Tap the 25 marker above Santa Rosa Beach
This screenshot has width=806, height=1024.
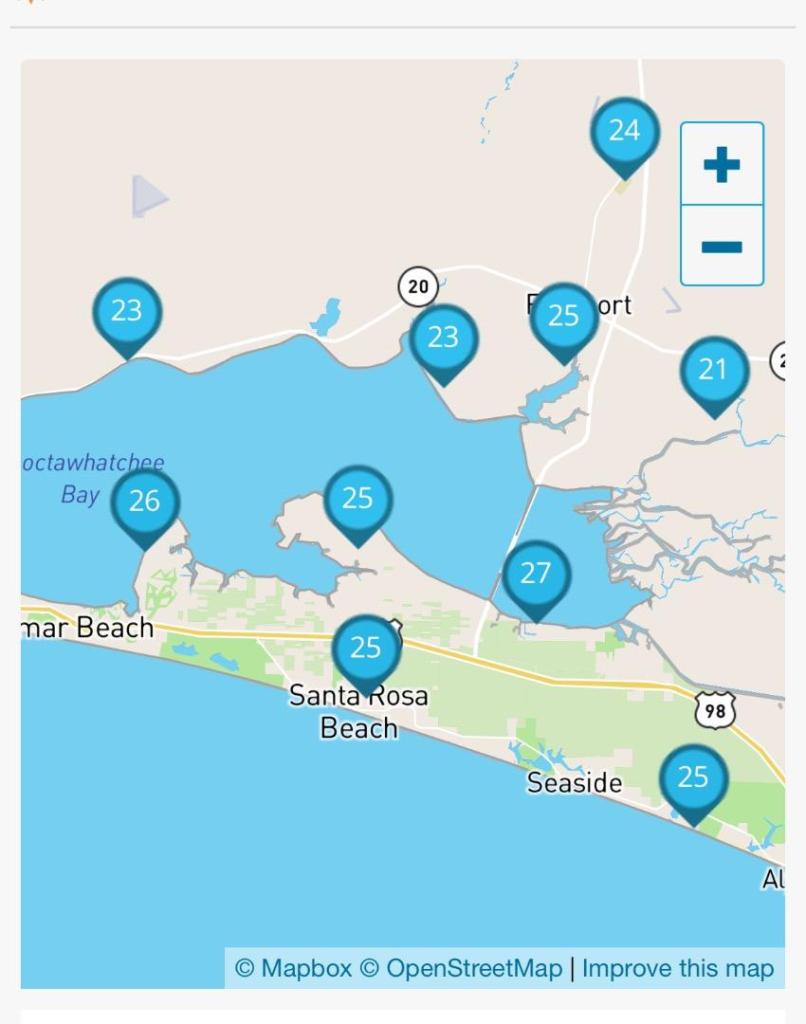coord(366,650)
